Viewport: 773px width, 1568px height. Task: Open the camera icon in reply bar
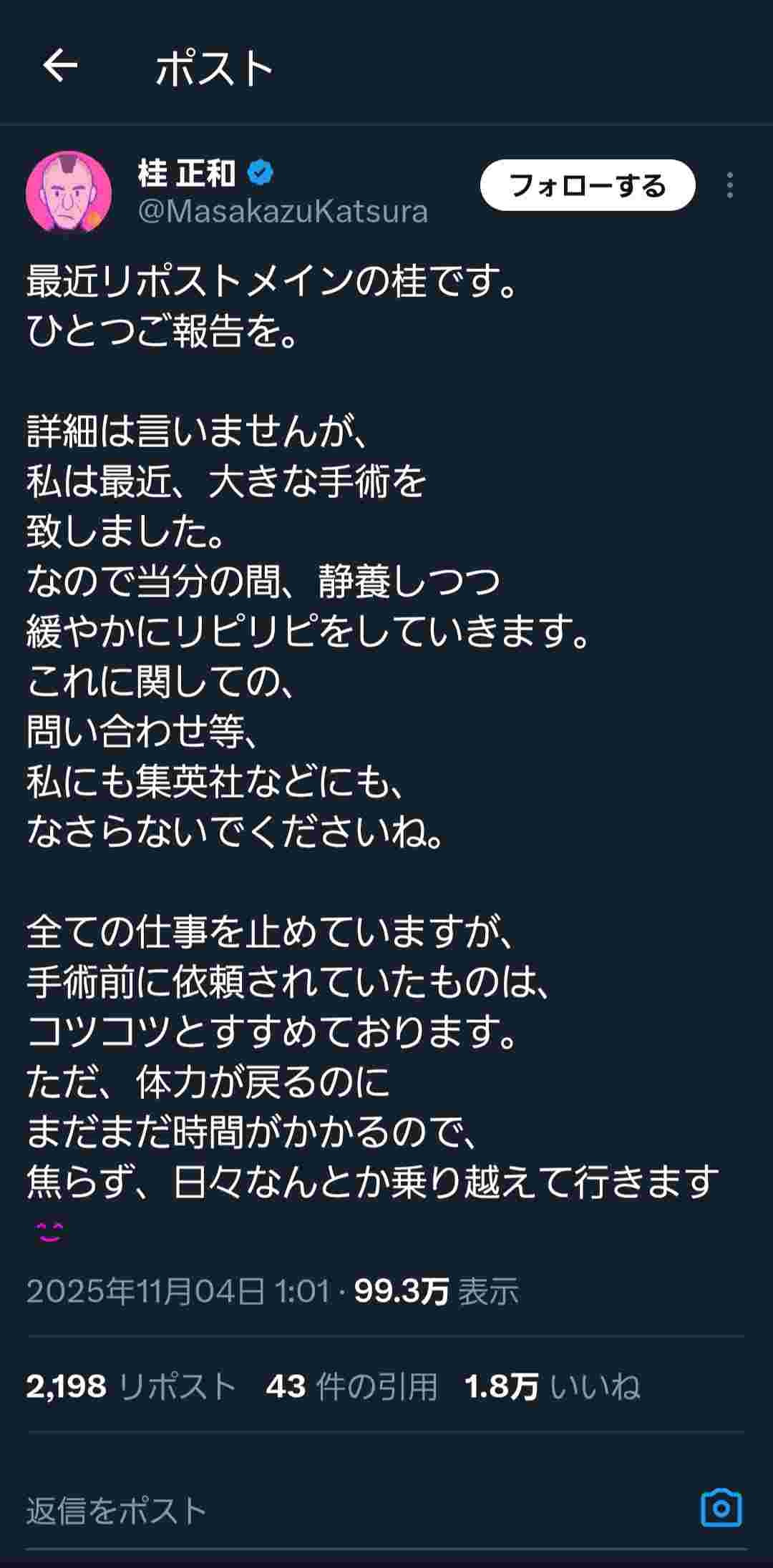(x=721, y=1508)
